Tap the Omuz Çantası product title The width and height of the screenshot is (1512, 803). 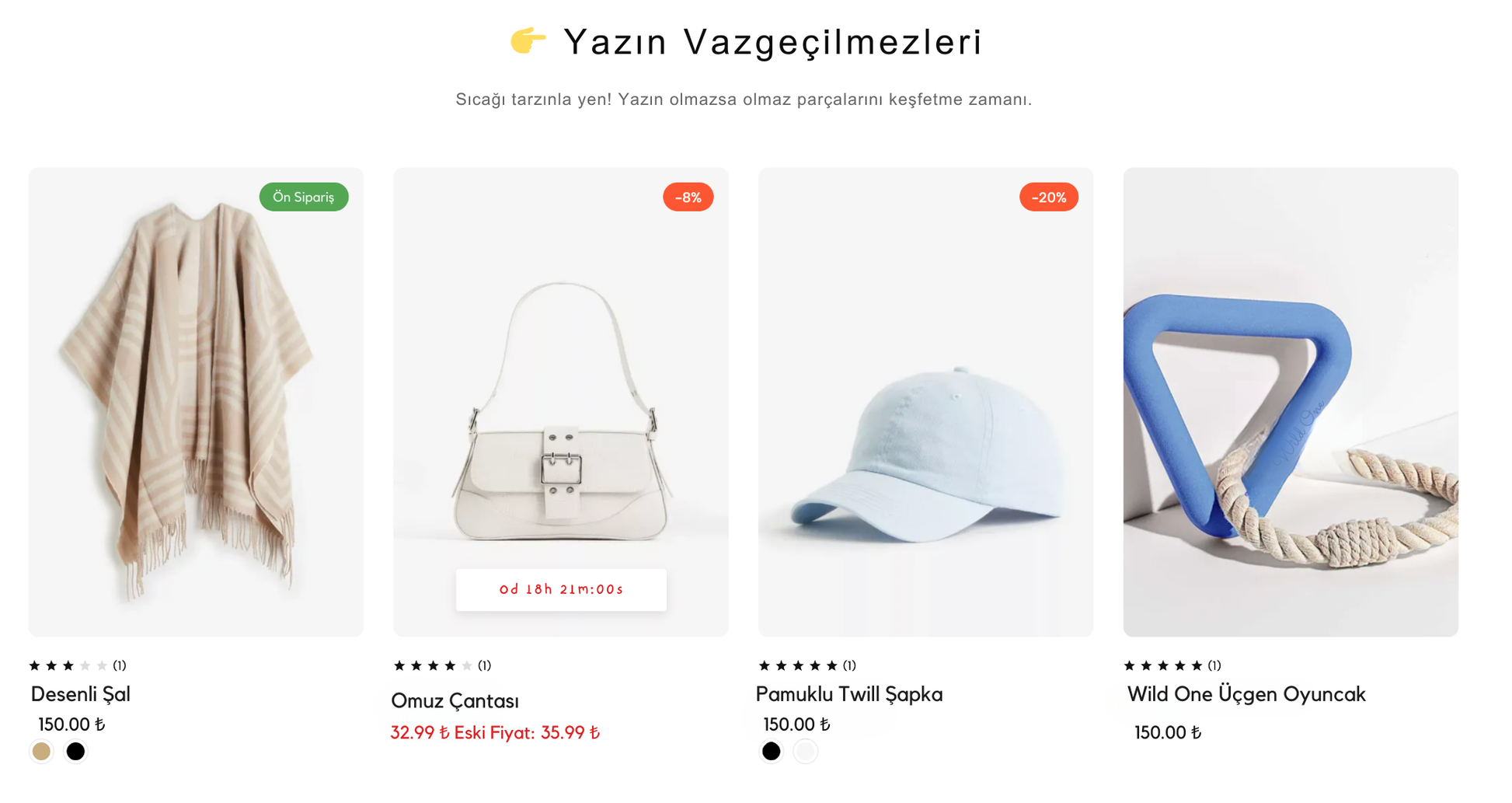(455, 701)
